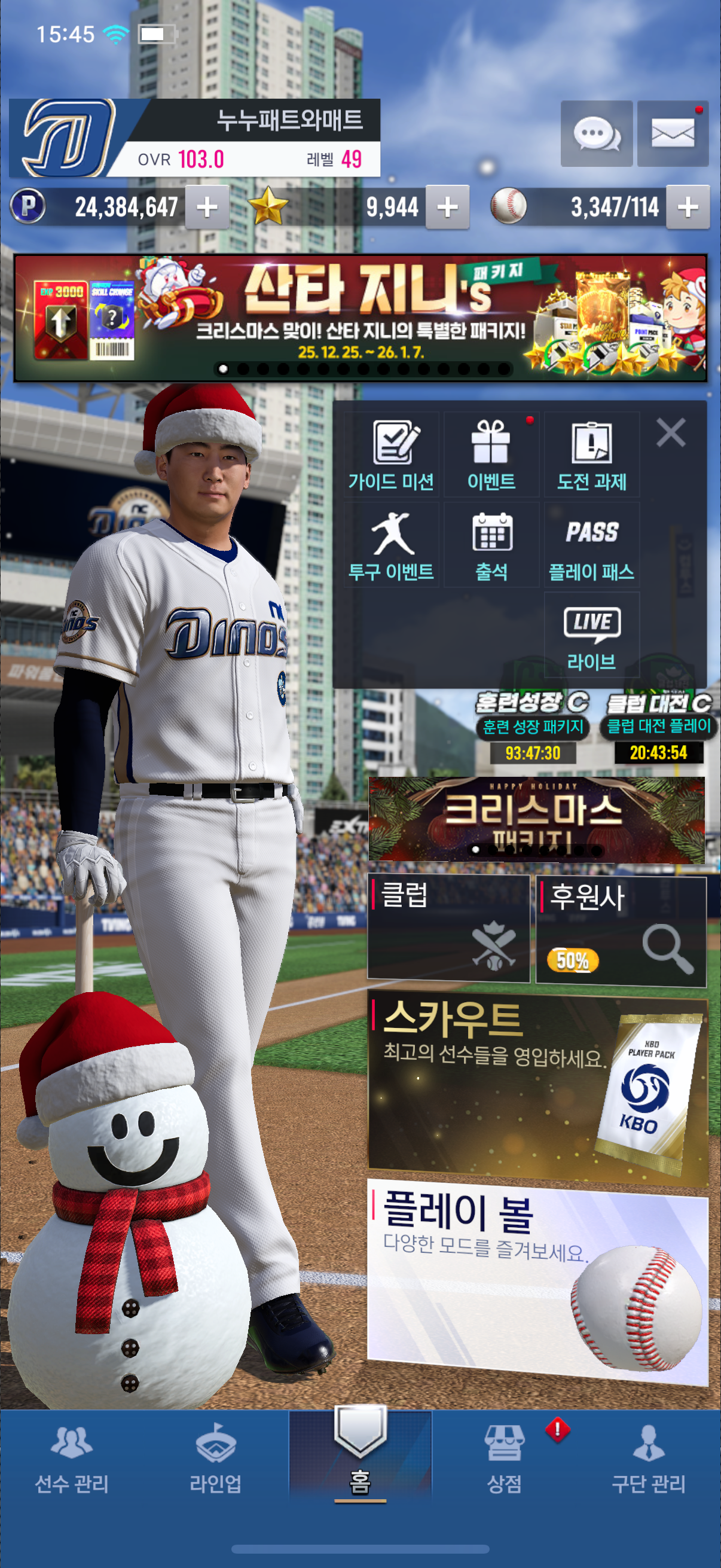
Task: Open 가이드 미션
Action: 391,454
